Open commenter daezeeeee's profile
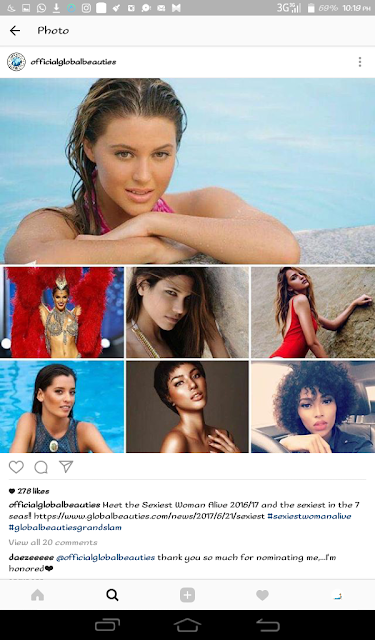 31,557
